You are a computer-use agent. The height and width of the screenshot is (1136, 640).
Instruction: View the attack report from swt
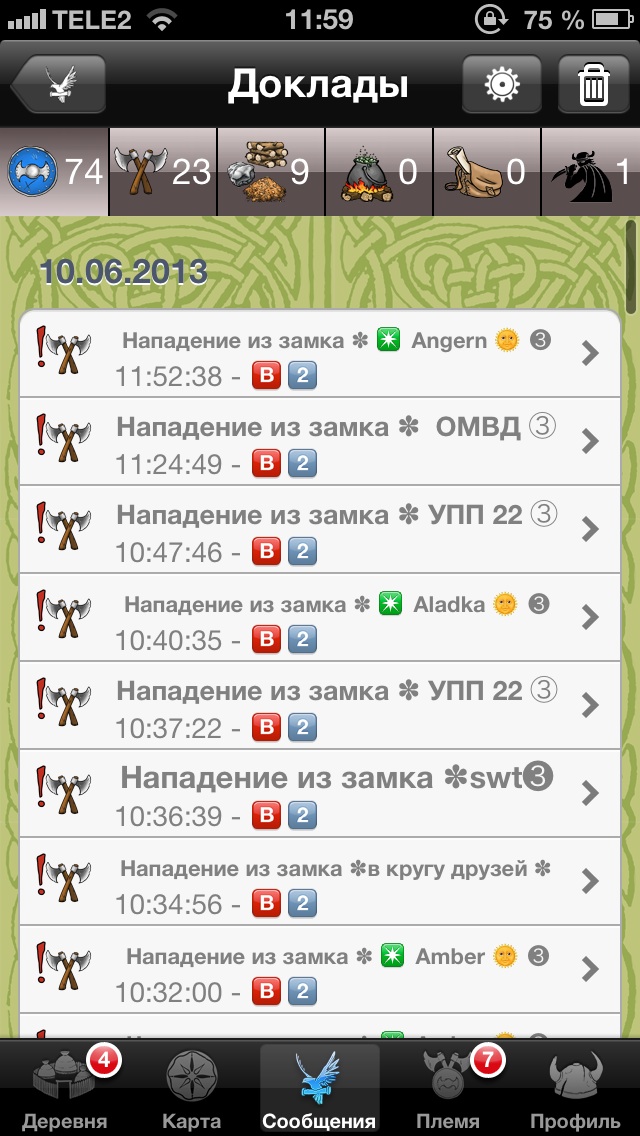320,793
